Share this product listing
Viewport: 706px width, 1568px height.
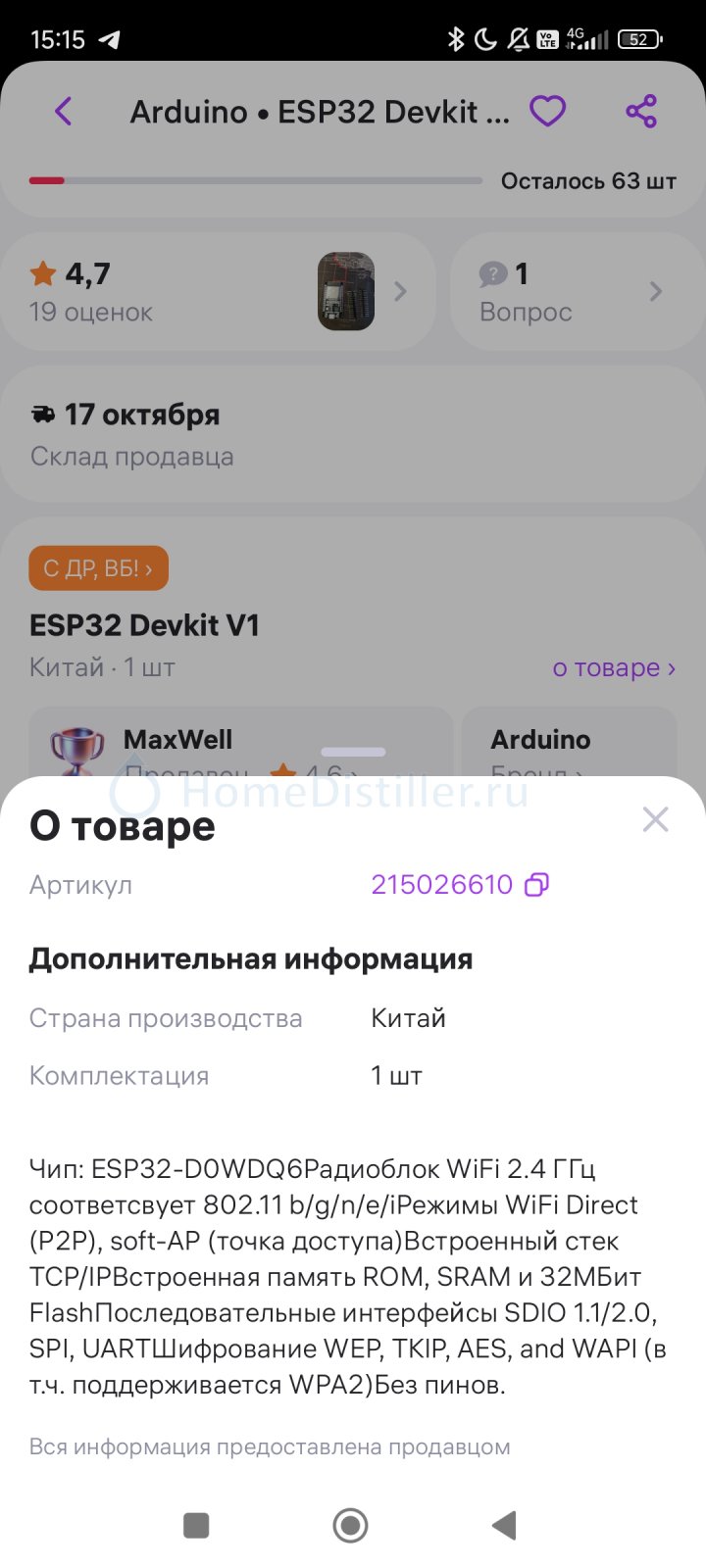coord(641,112)
